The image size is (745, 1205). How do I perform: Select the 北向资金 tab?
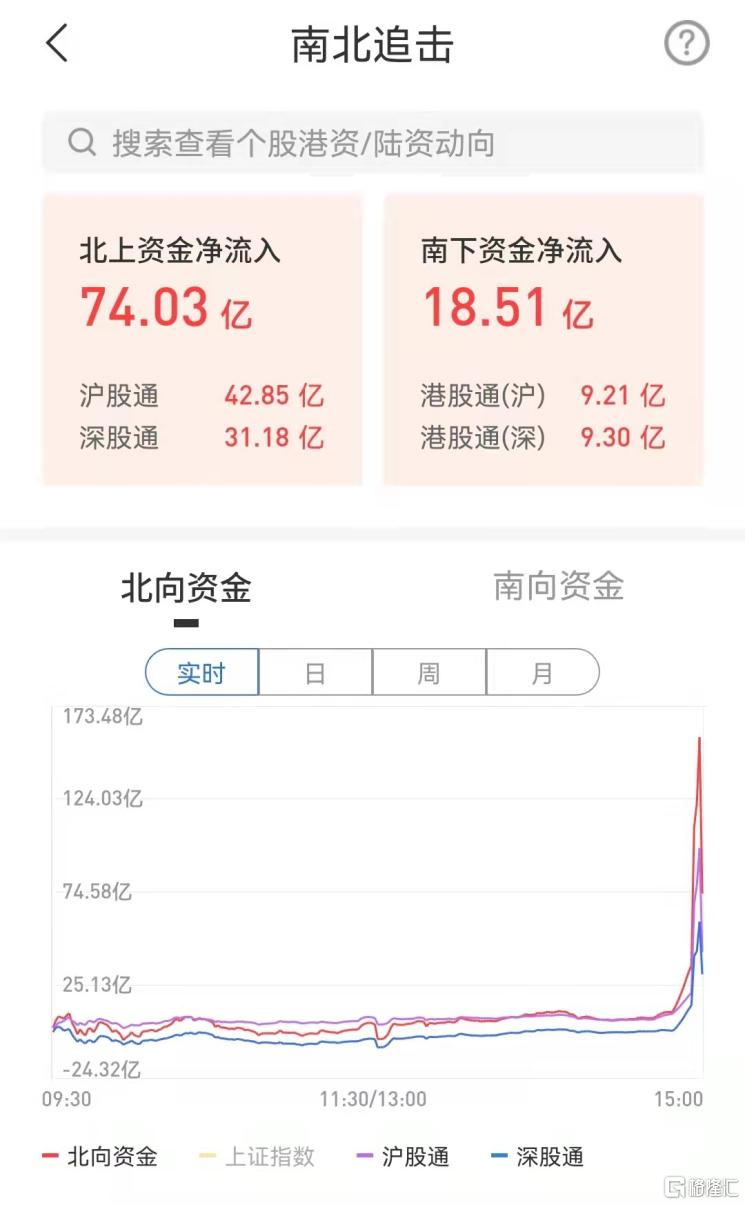pos(186,588)
